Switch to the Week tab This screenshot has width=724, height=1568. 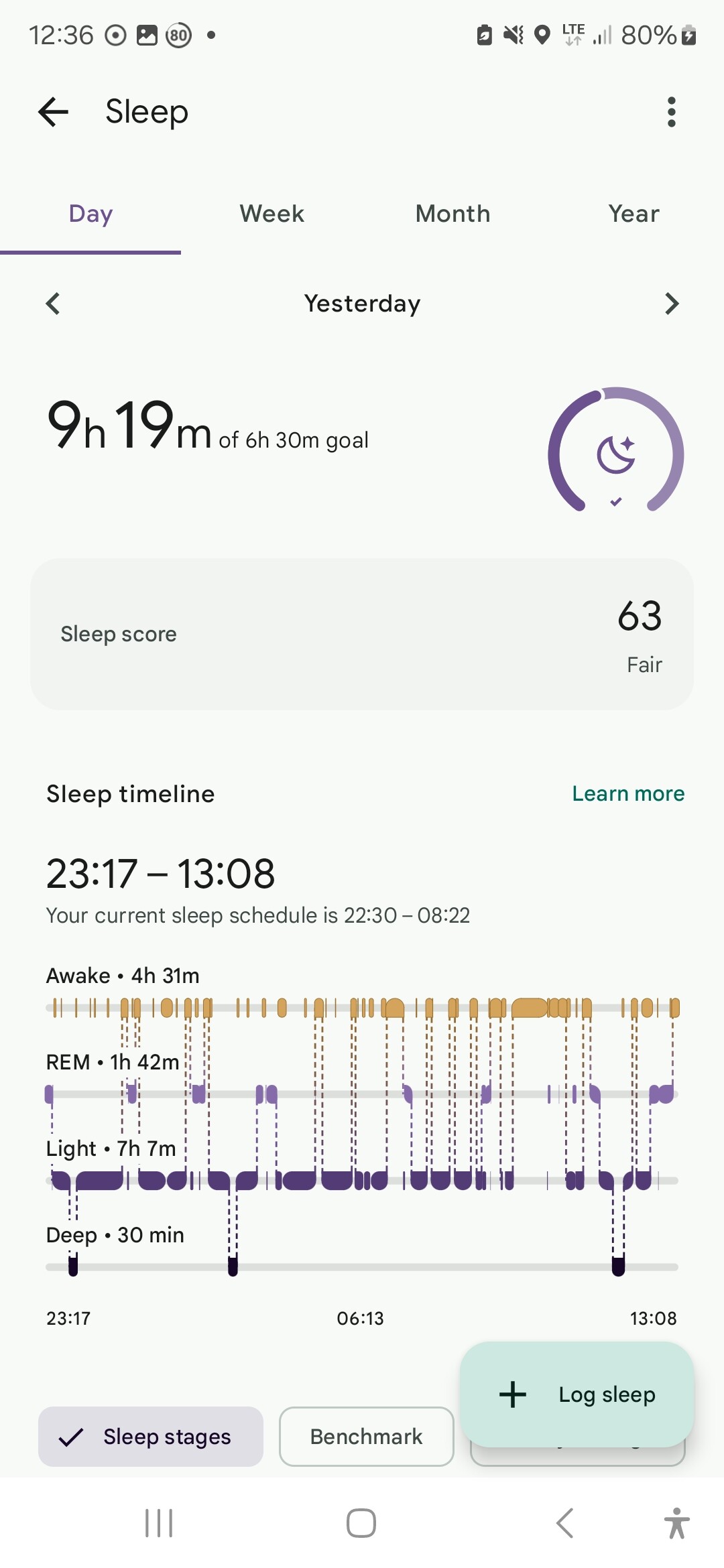point(271,214)
